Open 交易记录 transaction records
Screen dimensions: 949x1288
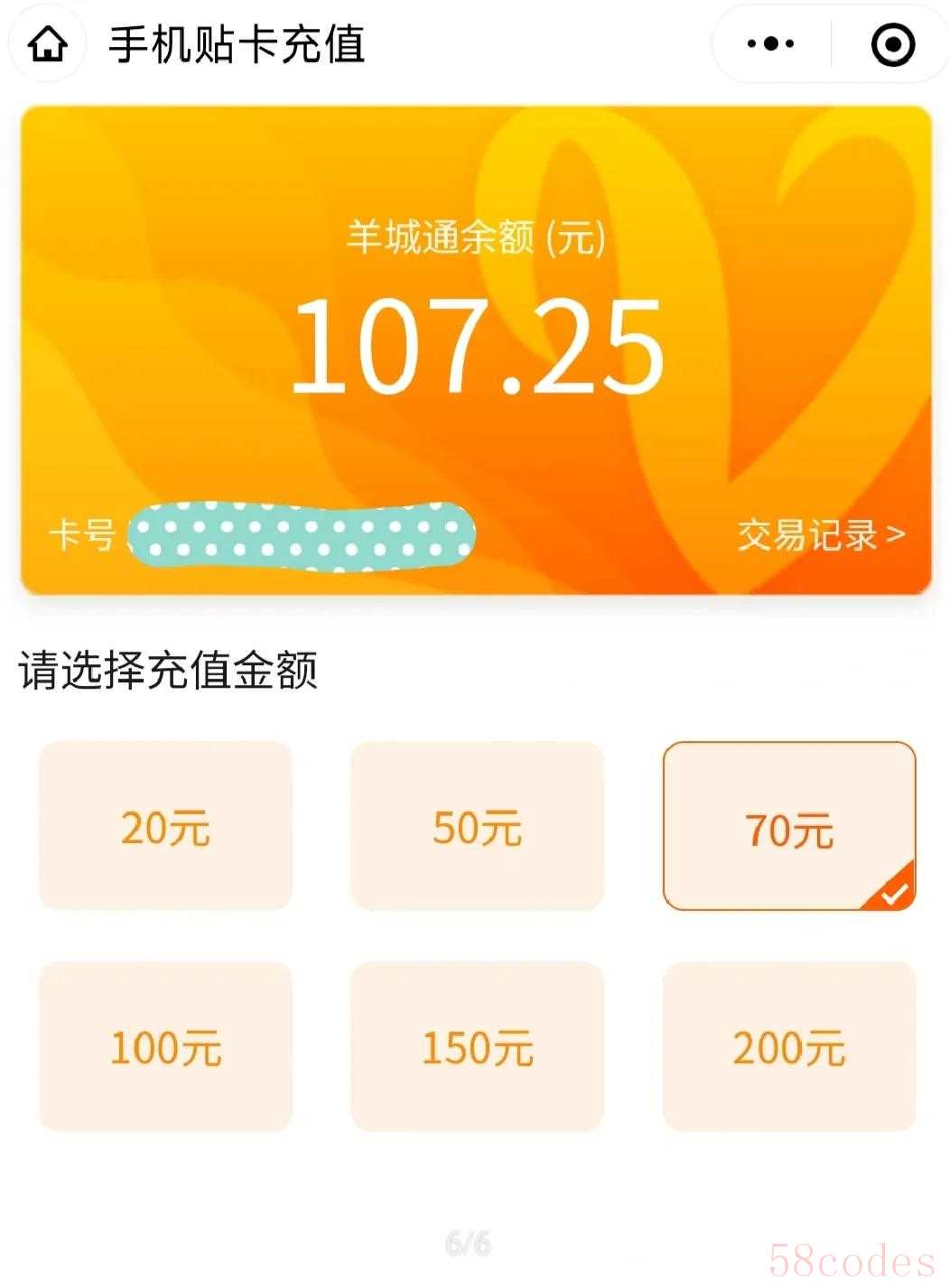tap(820, 535)
